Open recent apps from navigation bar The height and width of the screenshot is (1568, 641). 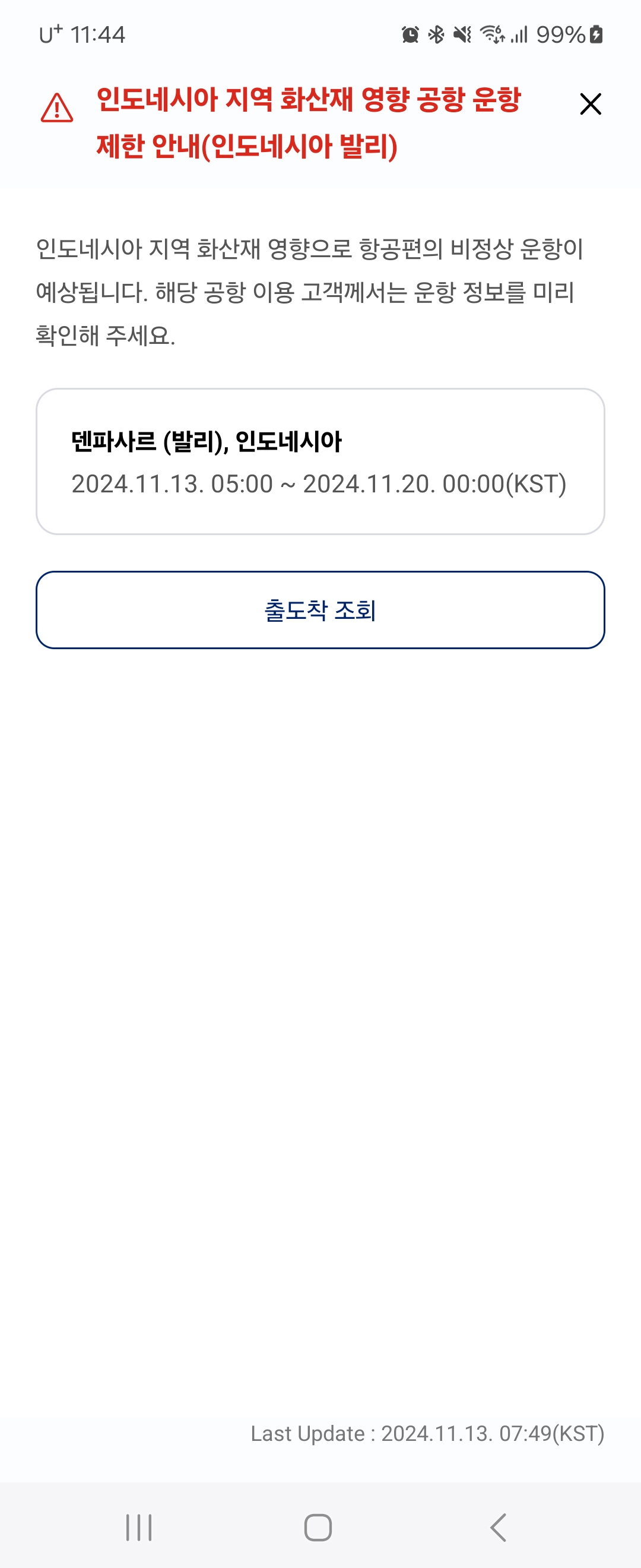click(x=139, y=1527)
